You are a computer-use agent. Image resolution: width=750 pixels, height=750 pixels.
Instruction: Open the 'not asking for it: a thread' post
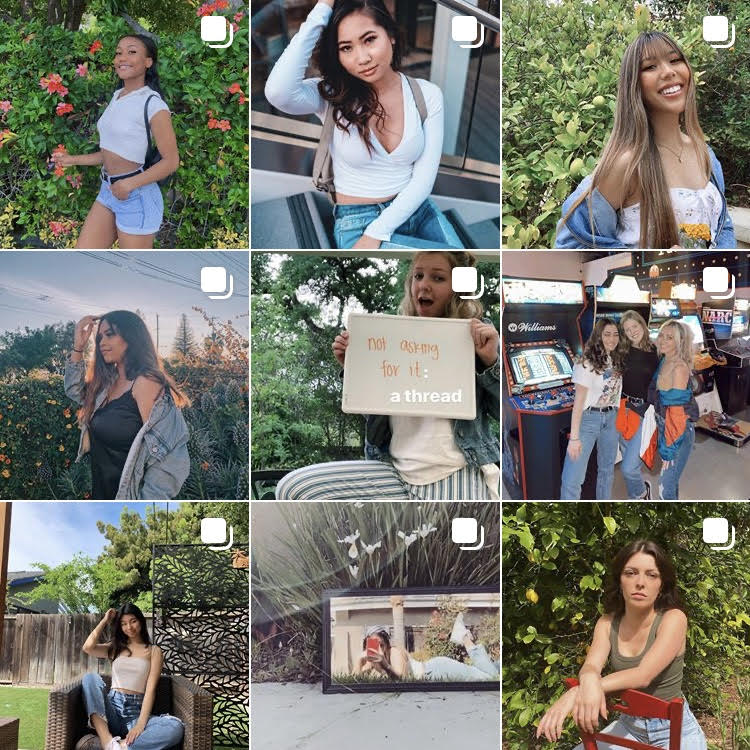click(375, 375)
